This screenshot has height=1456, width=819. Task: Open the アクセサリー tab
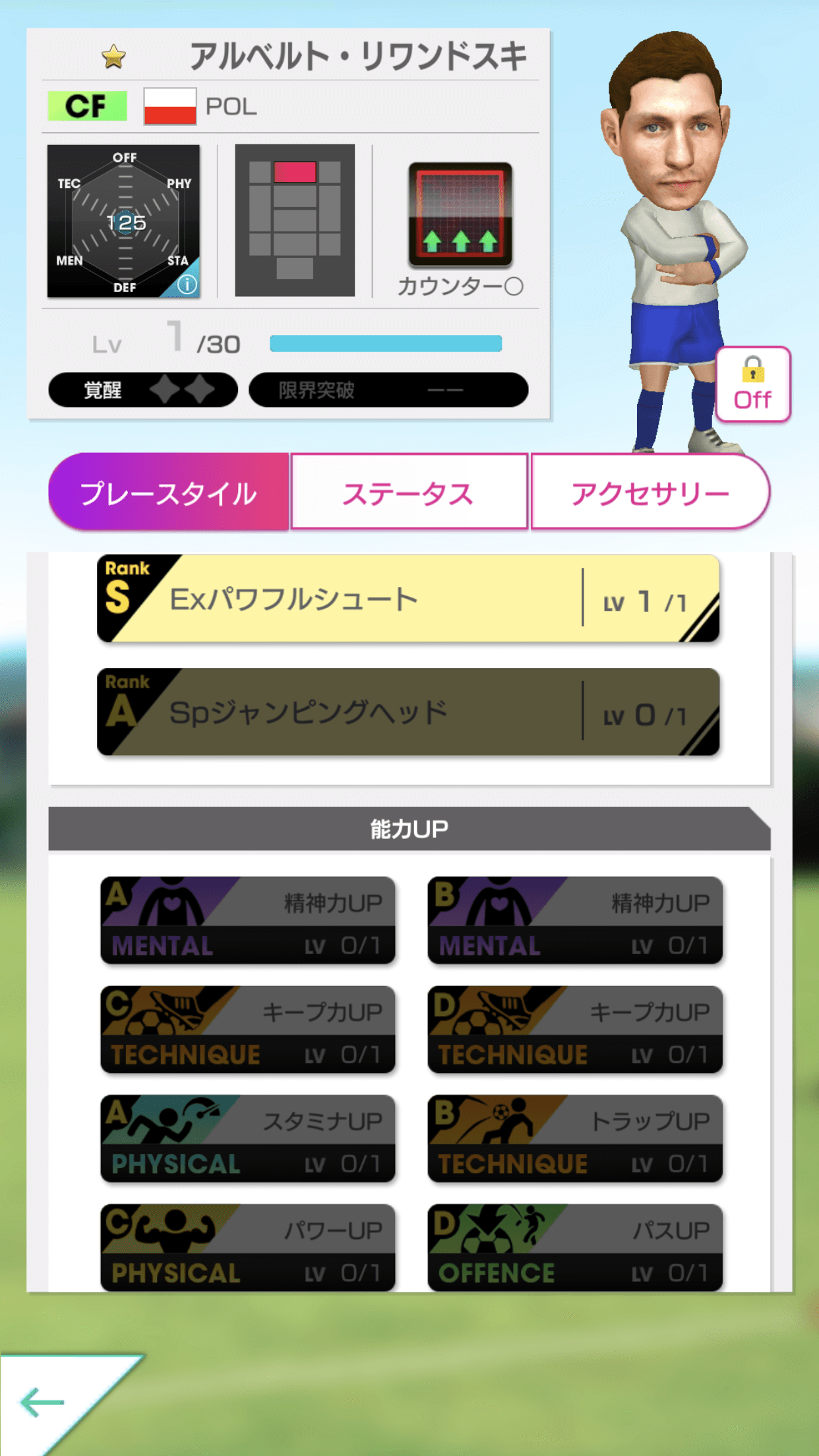(650, 491)
